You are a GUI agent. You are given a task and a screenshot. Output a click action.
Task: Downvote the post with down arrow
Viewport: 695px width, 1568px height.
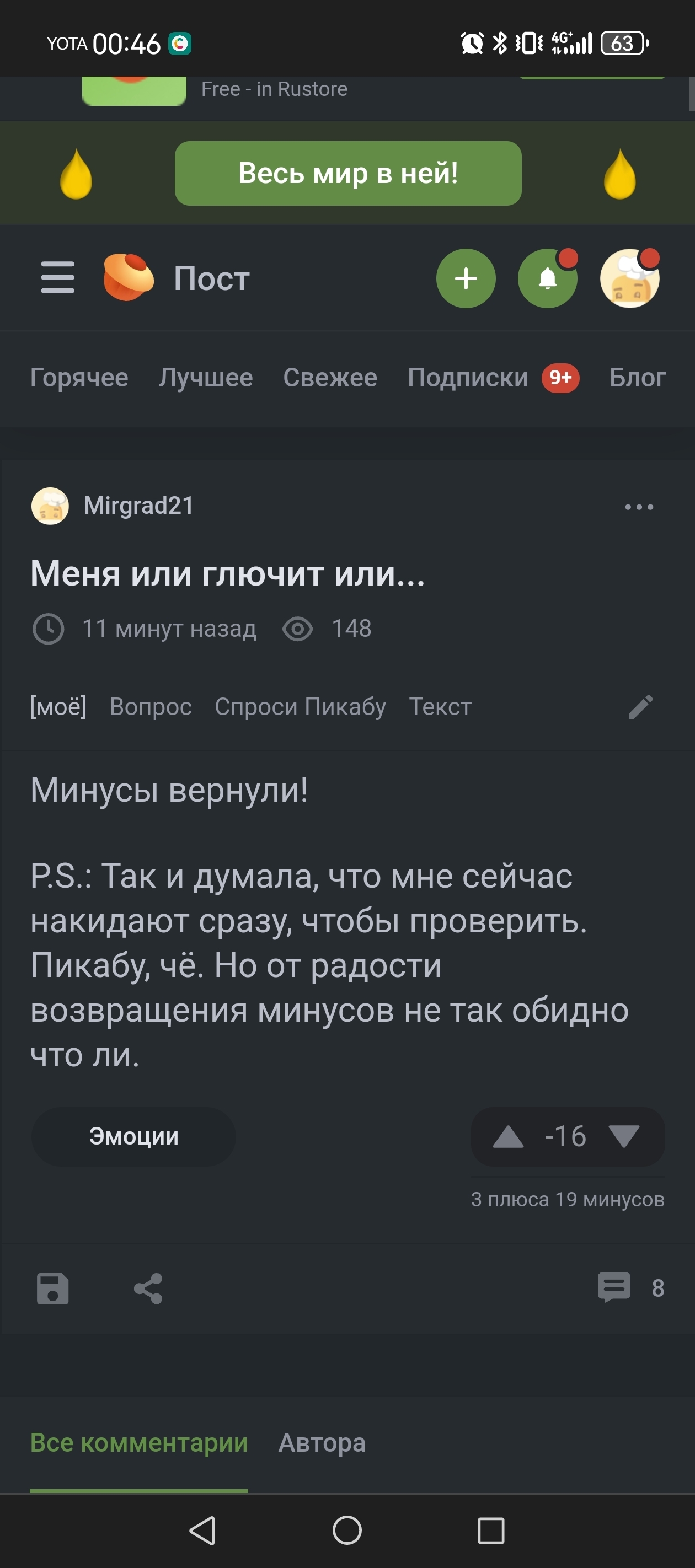(x=624, y=1136)
